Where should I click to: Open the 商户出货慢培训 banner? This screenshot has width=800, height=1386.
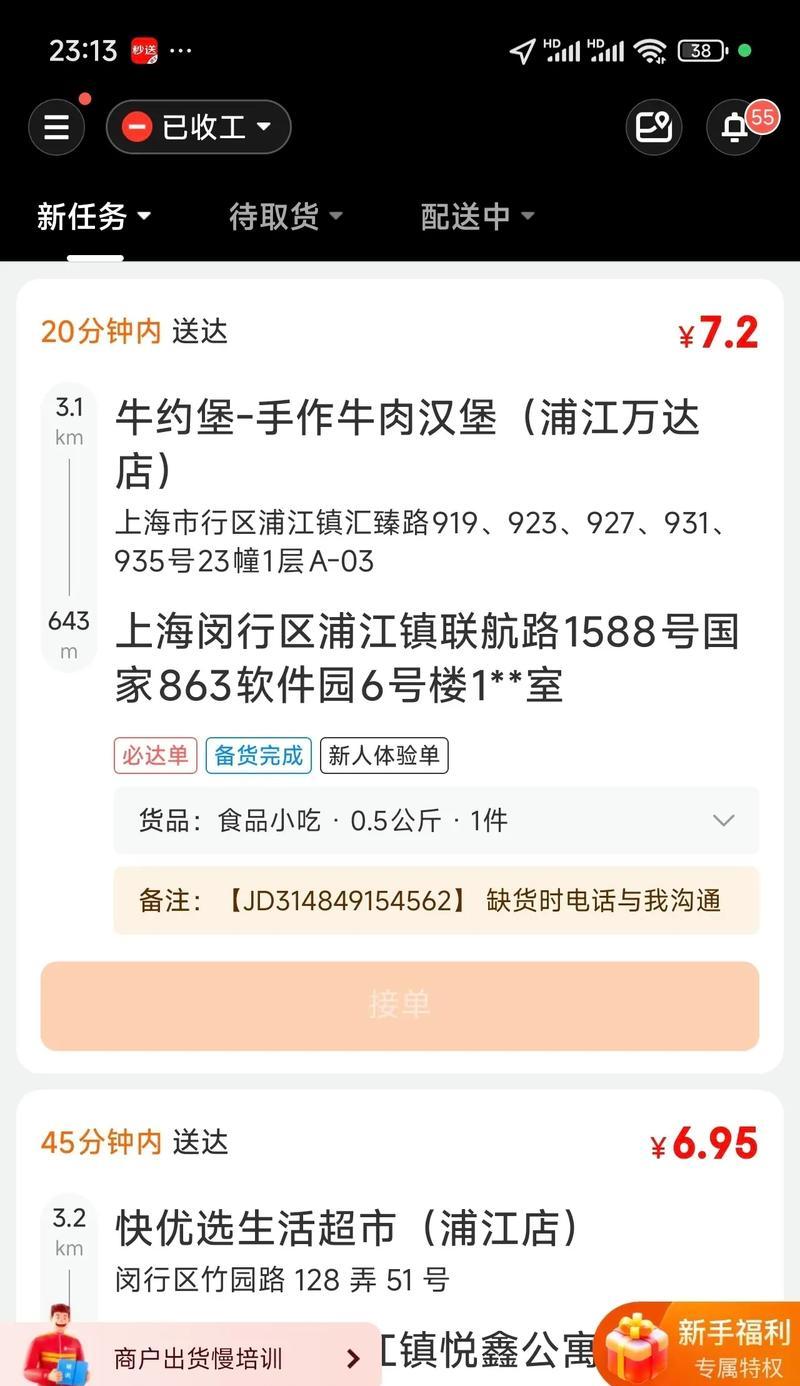(x=190, y=1354)
